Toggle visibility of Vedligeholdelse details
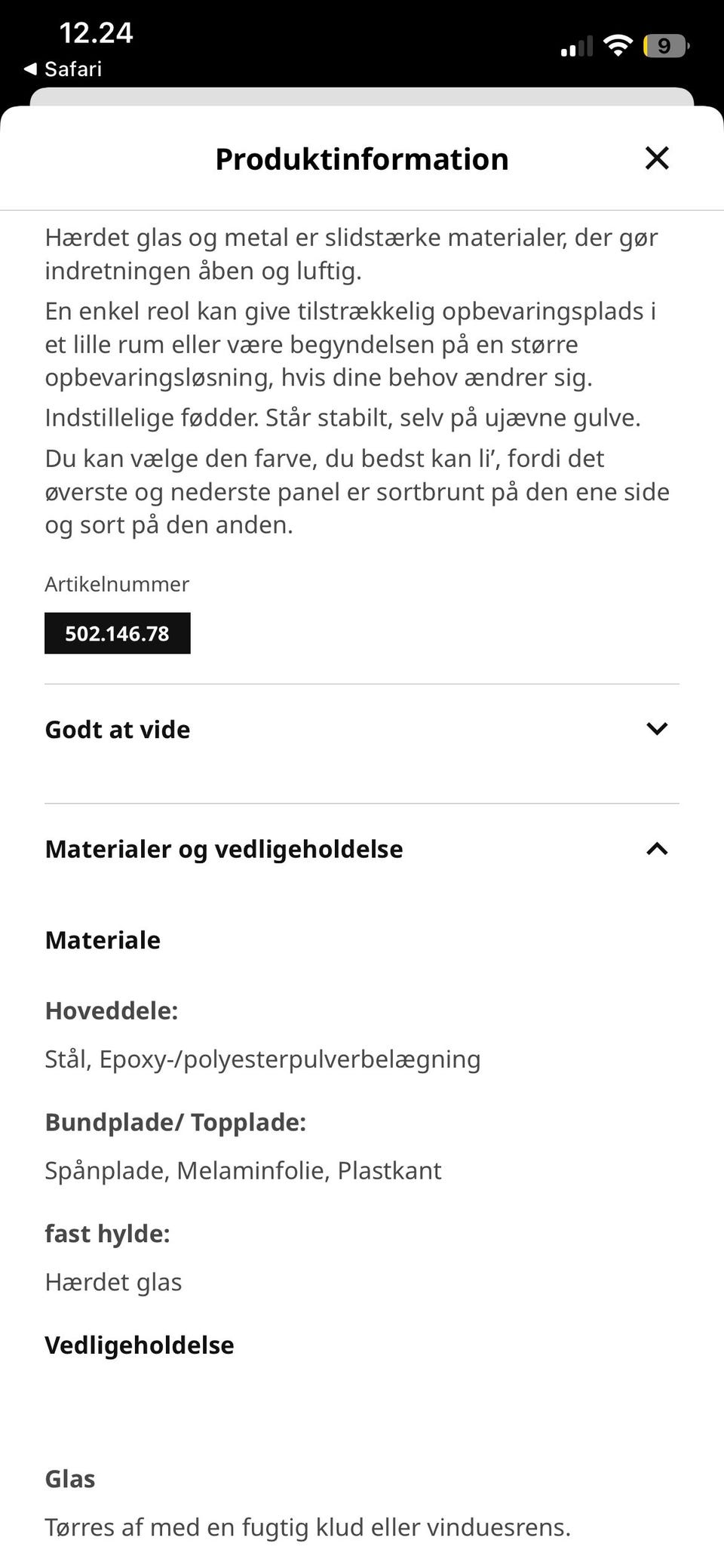The image size is (724, 1568). coord(140,1344)
